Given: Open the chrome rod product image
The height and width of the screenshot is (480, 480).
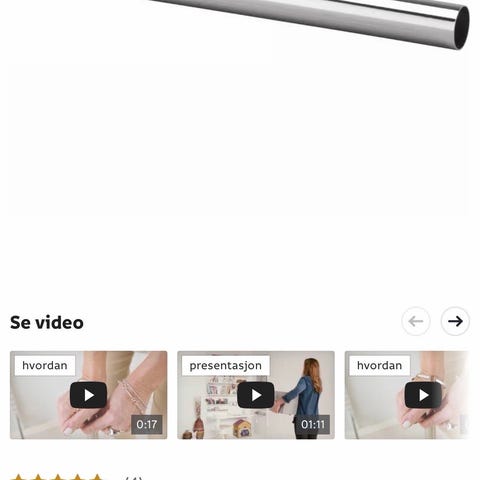Looking at the screenshot, I should coord(310,25).
